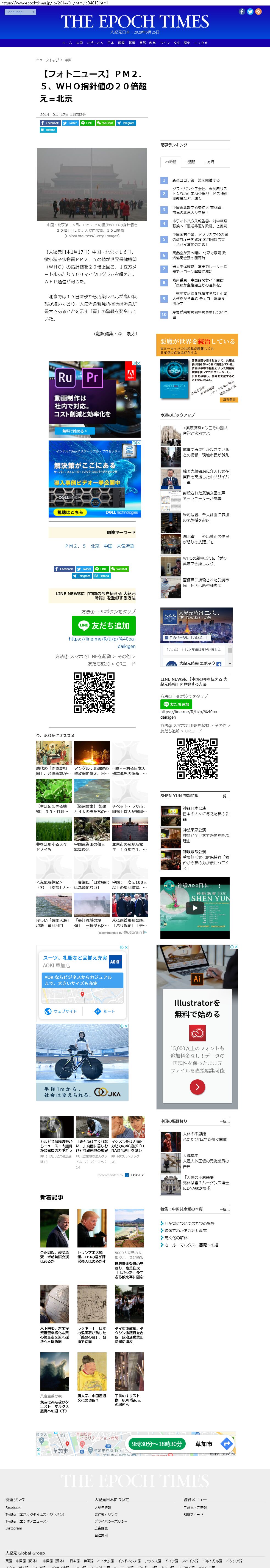270x1568 pixels.
Task: Open the エンタメ navigation section
Action: click(201, 43)
